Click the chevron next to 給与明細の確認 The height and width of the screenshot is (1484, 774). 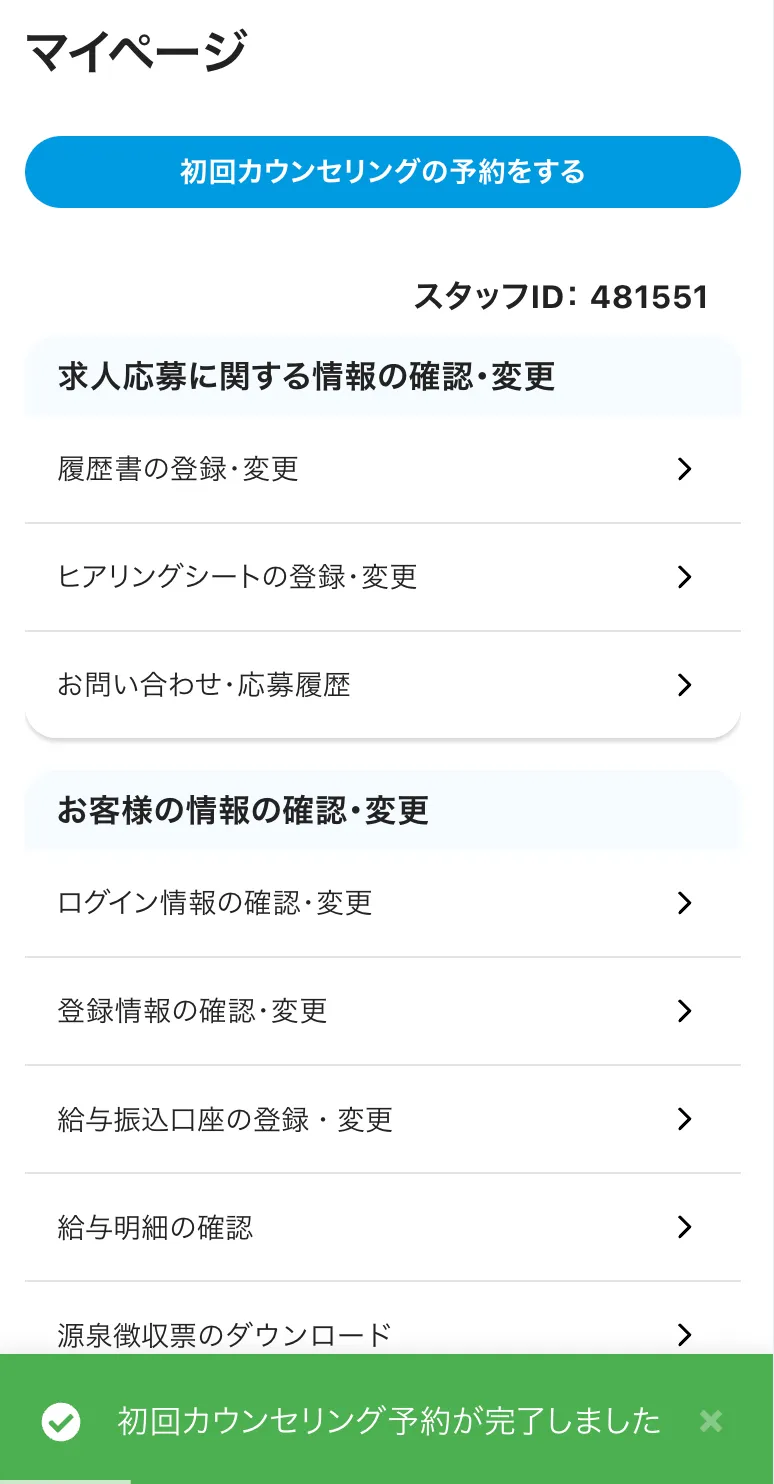(684, 1227)
